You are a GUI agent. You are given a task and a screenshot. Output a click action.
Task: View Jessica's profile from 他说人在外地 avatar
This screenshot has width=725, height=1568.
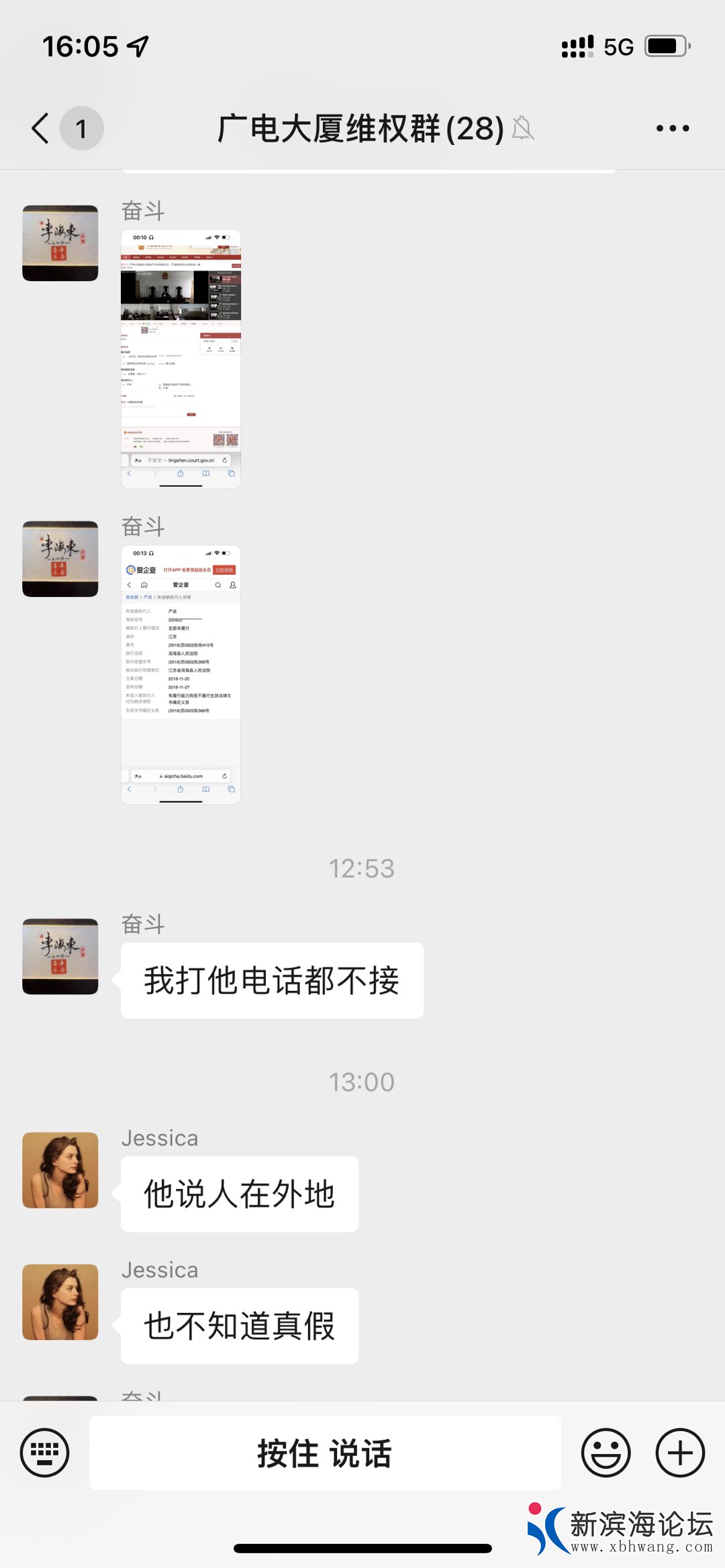60,1169
